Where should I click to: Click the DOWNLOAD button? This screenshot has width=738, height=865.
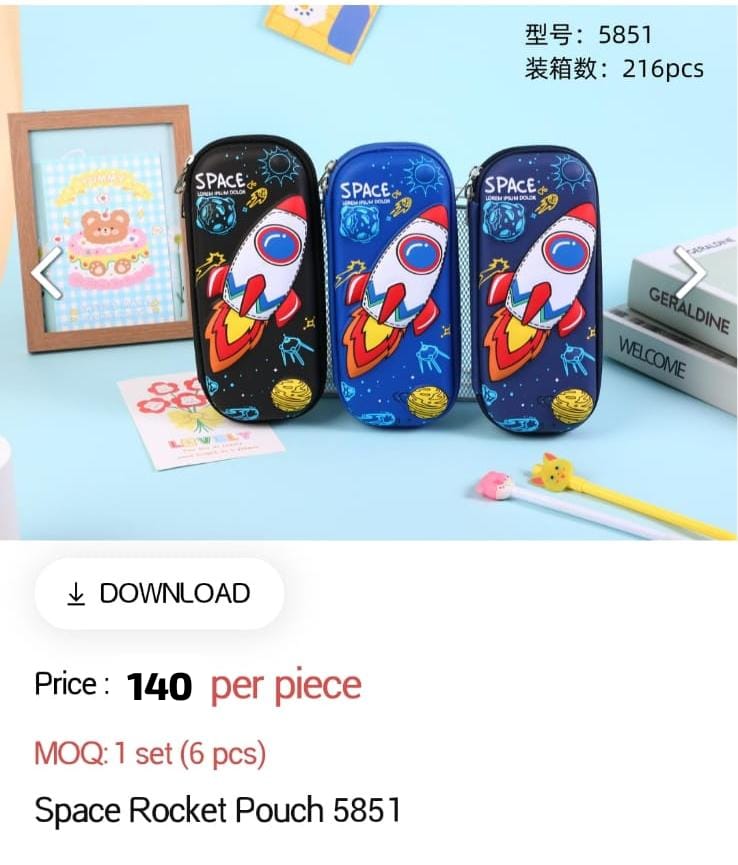[x=157, y=593]
